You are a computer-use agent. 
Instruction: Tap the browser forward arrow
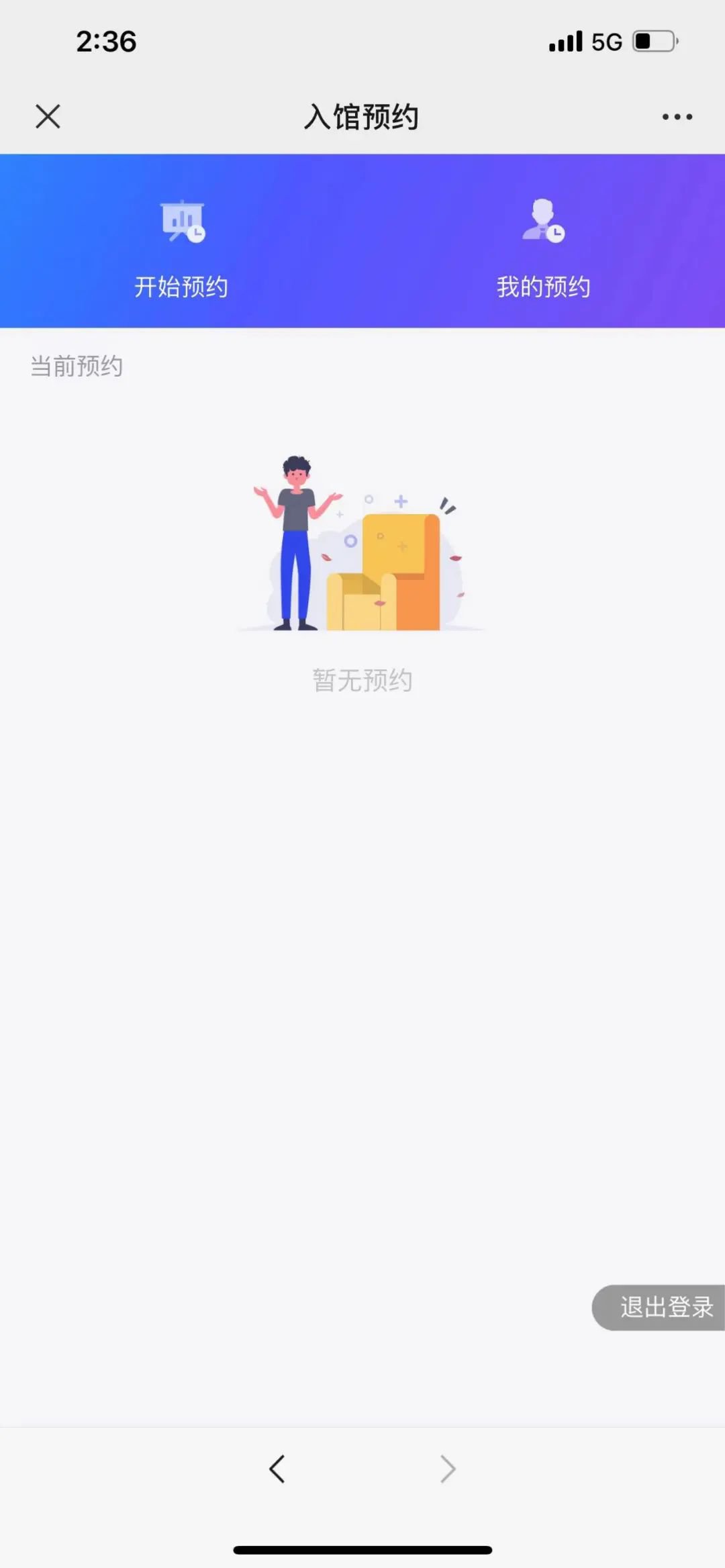pos(448,1468)
